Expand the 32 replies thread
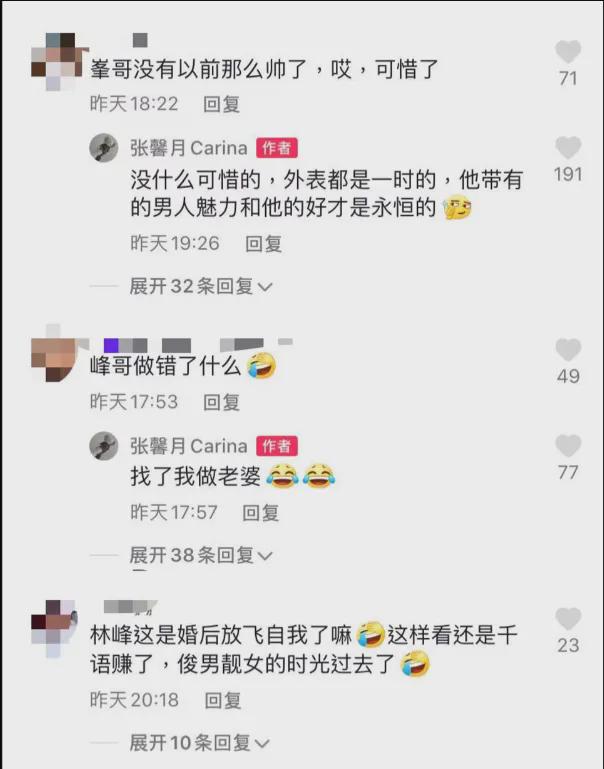 pyautogui.click(x=201, y=287)
